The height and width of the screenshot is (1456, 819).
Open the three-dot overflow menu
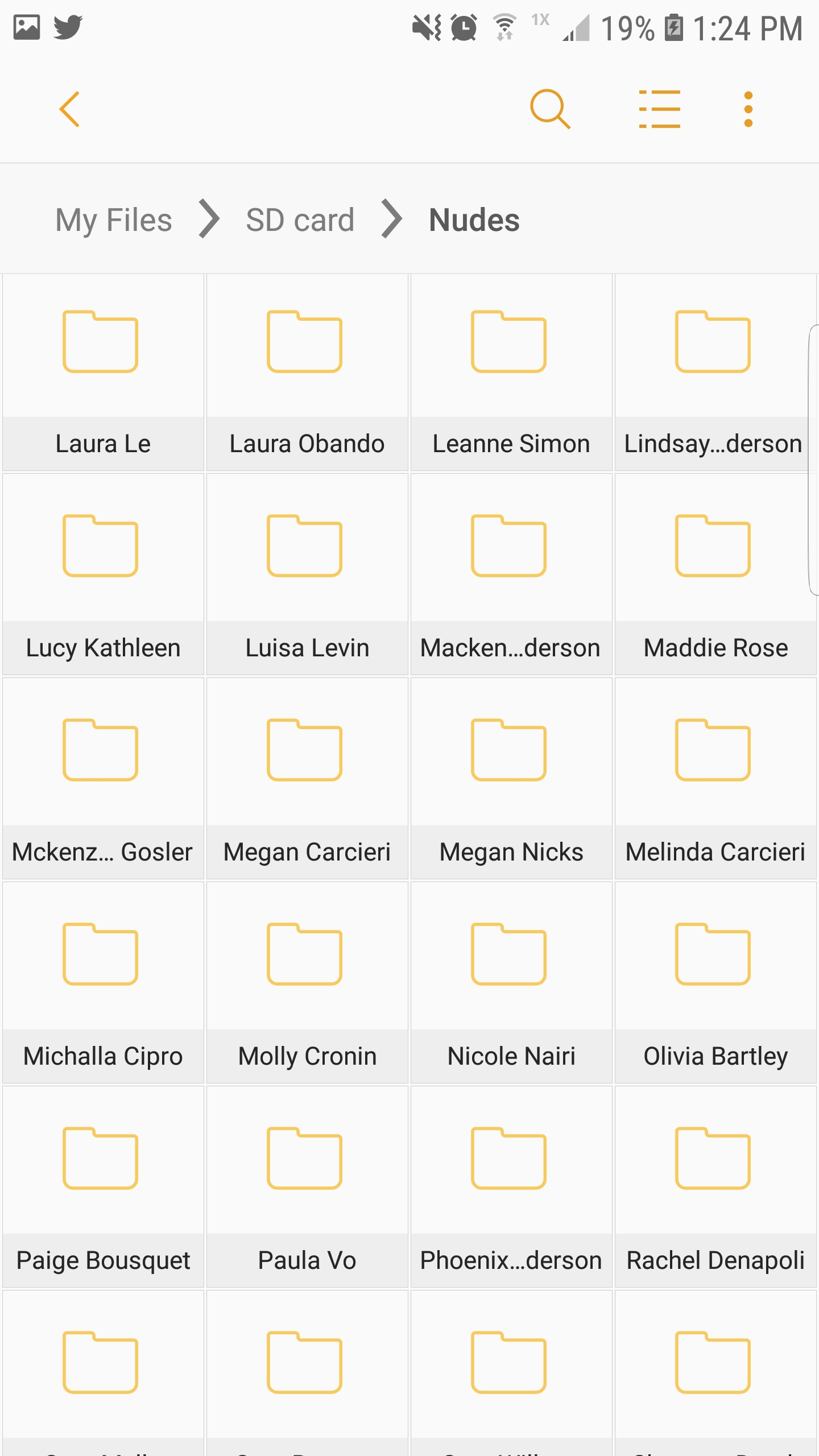click(x=748, y=109)
